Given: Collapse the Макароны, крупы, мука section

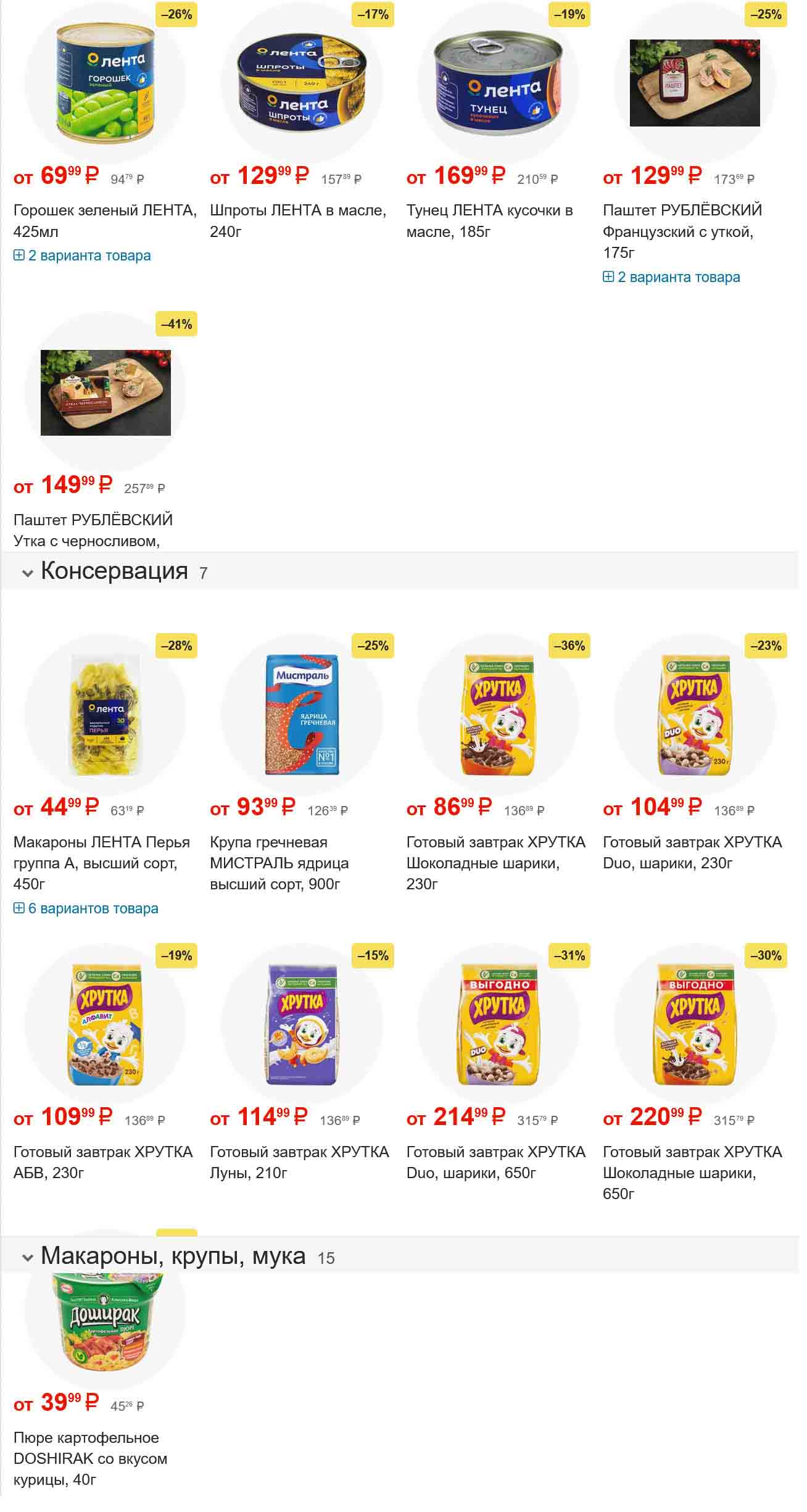Looking at the screenshot, I should [27, 1258].
